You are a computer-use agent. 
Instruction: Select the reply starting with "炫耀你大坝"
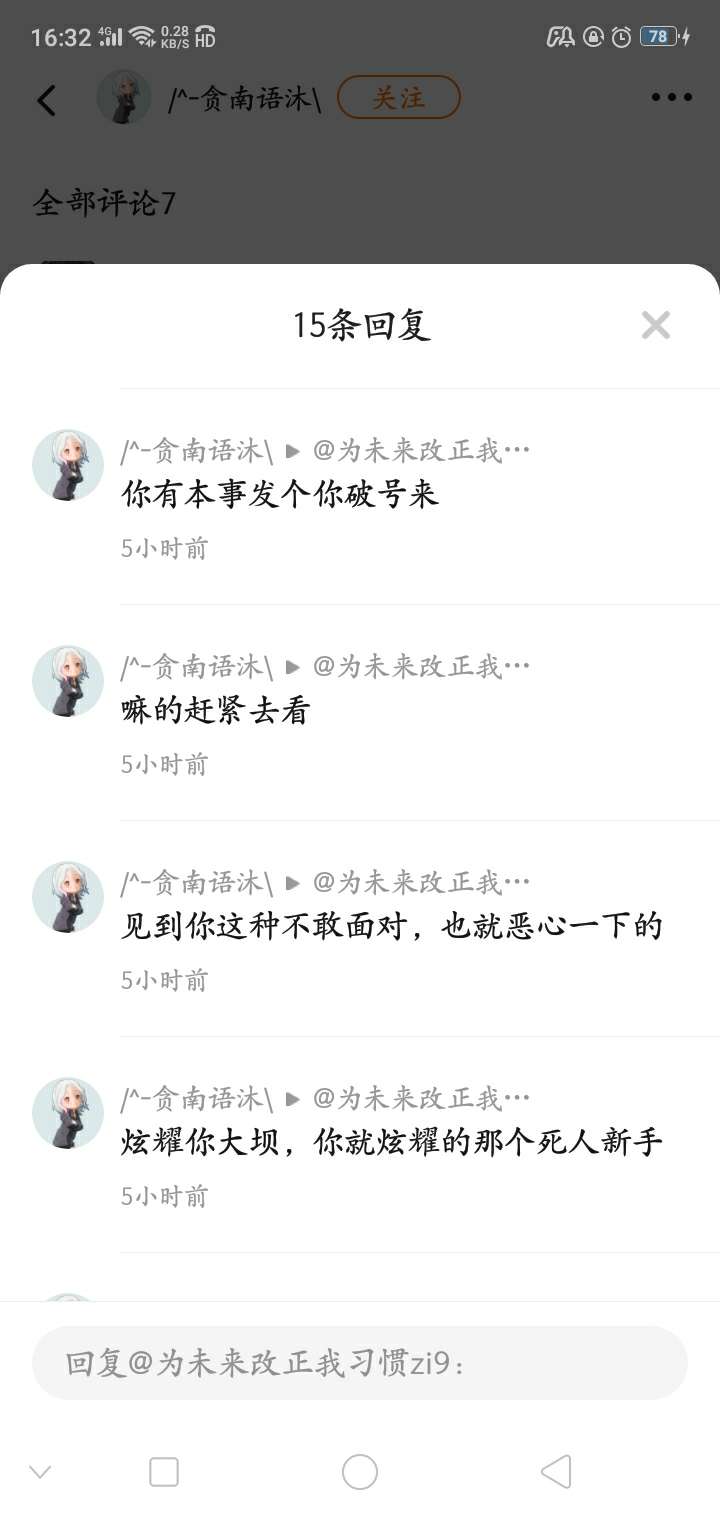tap(391, 1142)
